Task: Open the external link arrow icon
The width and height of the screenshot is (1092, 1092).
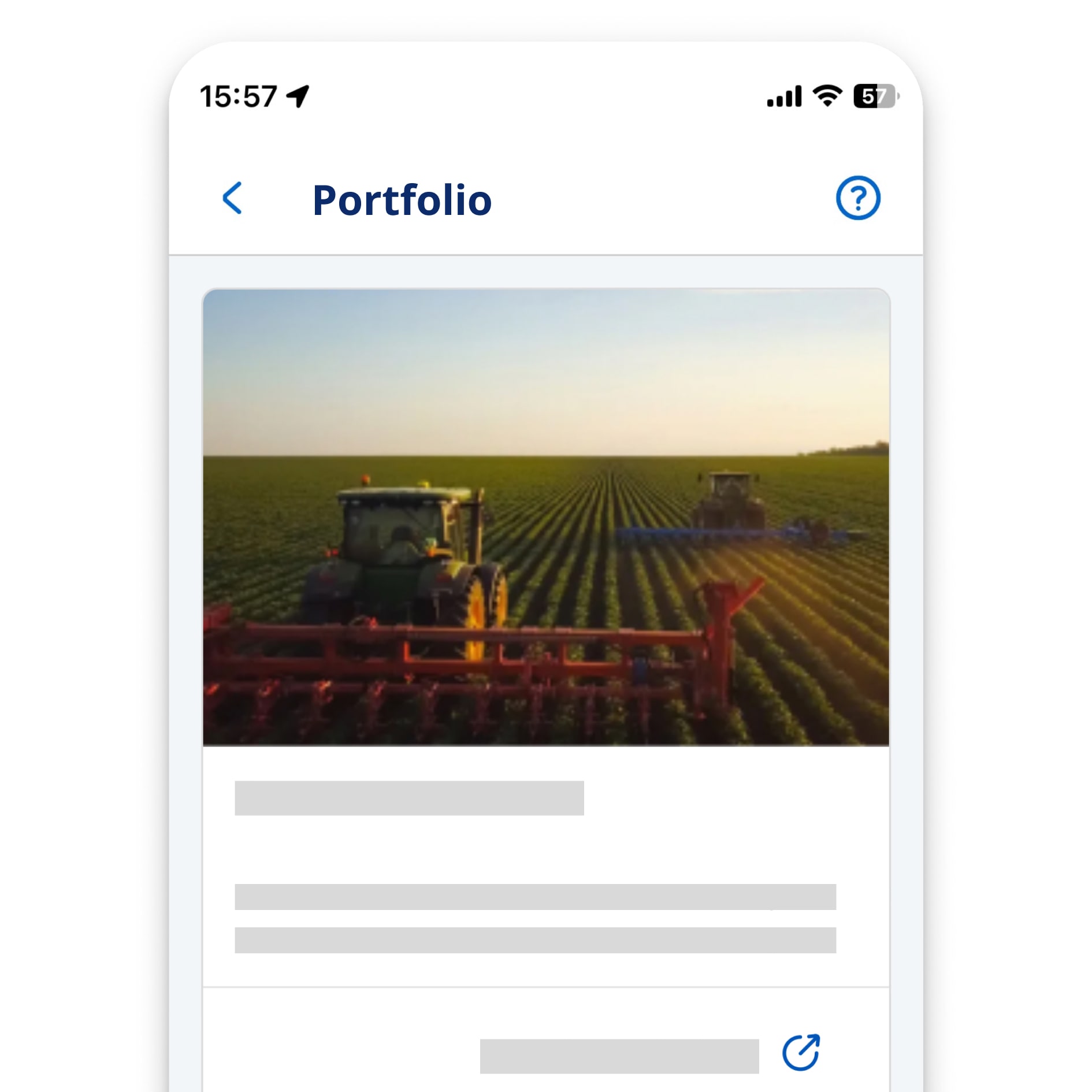Action: (x=801, y=1052)
